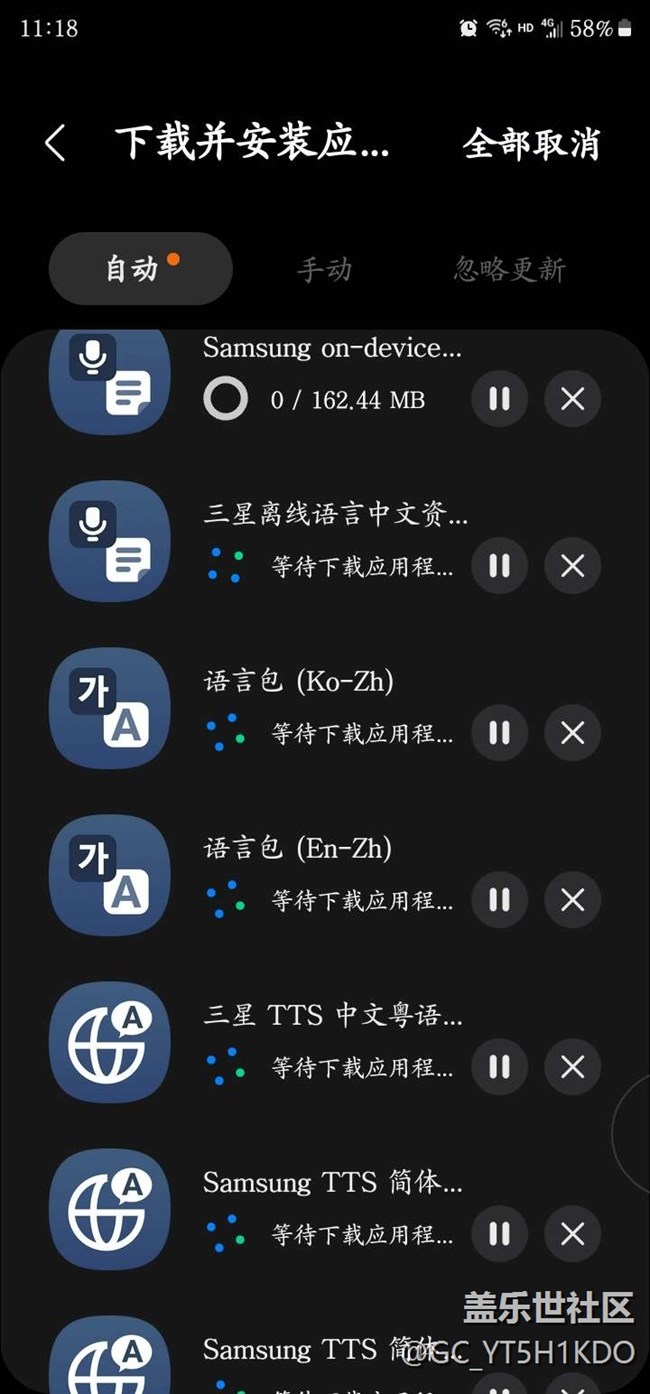Switch to the 手动 tab
650x1394 pixels.
tap(324, 269)
